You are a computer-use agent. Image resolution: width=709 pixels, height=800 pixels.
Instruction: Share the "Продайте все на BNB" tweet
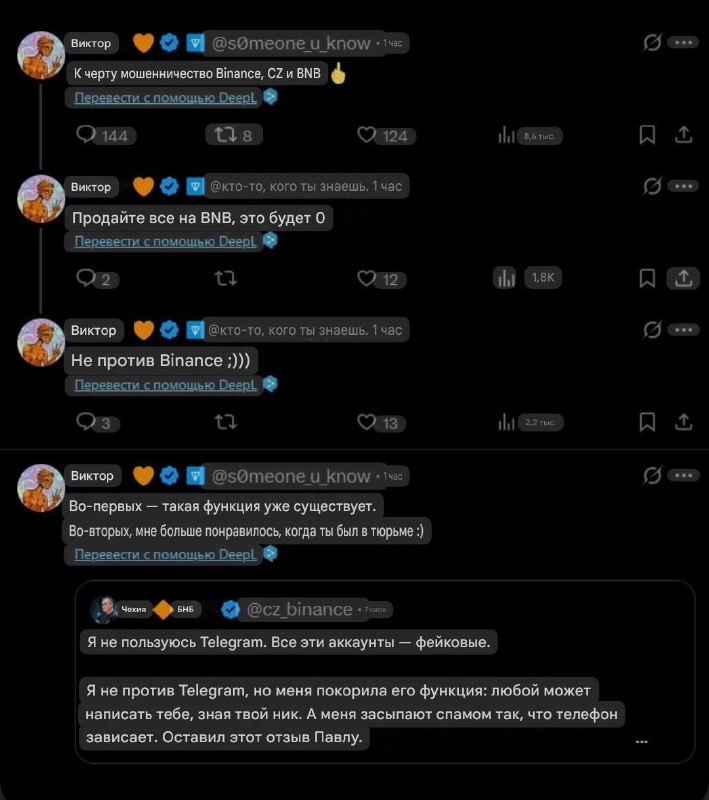[684, 278]
